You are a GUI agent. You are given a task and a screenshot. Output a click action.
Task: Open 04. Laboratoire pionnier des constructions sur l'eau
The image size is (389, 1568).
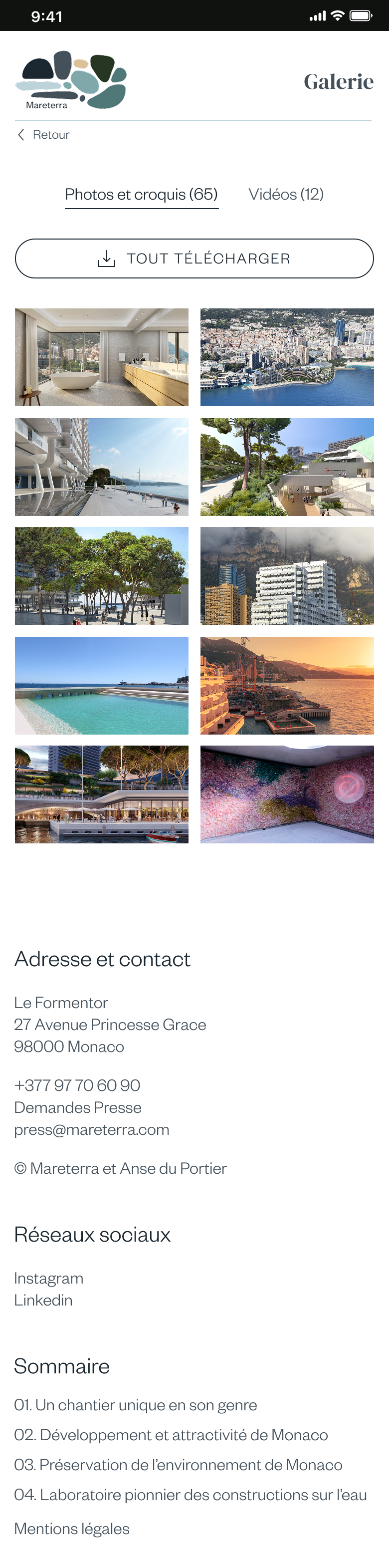190,1494
